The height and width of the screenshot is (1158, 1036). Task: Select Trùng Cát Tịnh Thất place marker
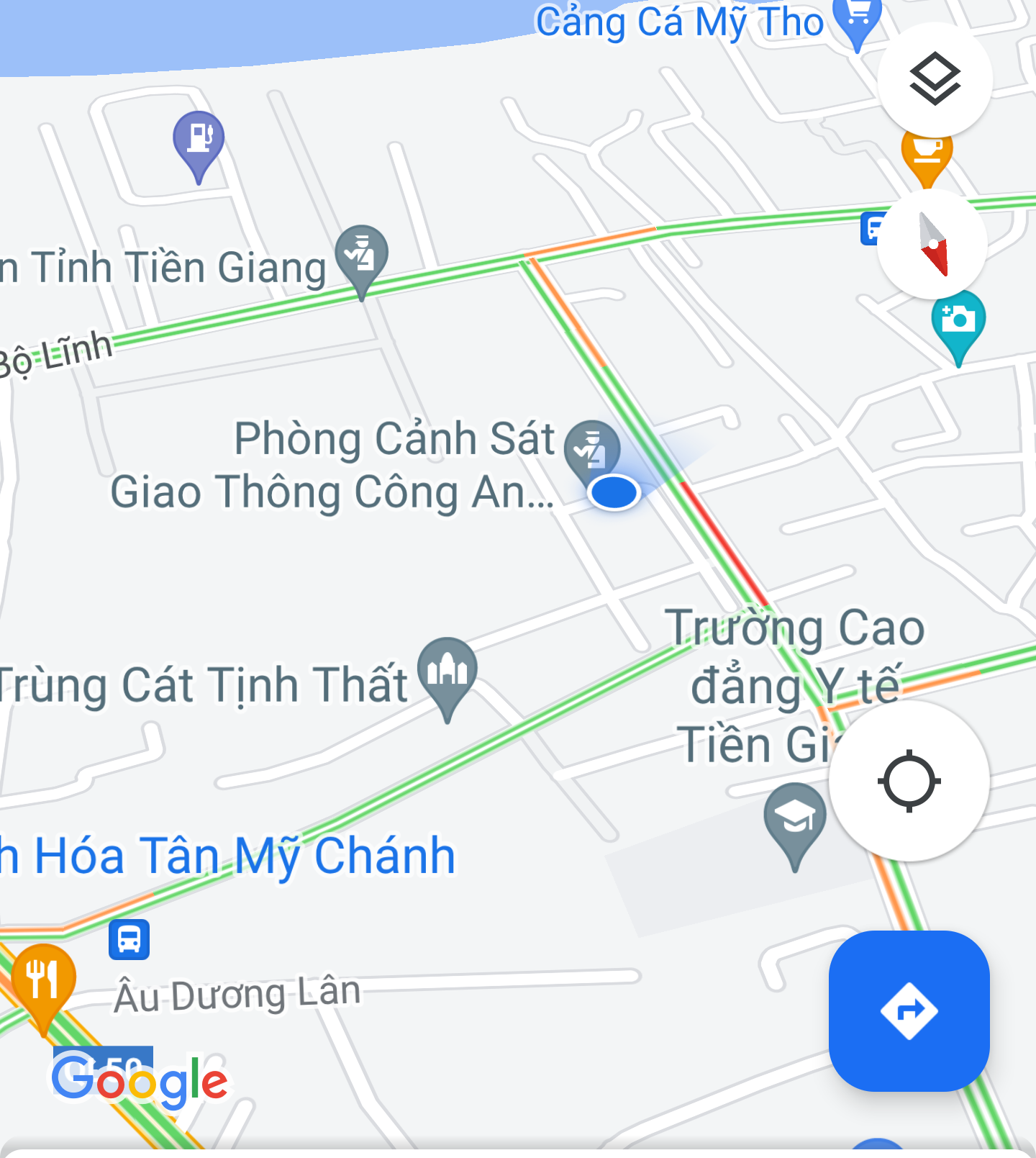[x=447, y=671]
